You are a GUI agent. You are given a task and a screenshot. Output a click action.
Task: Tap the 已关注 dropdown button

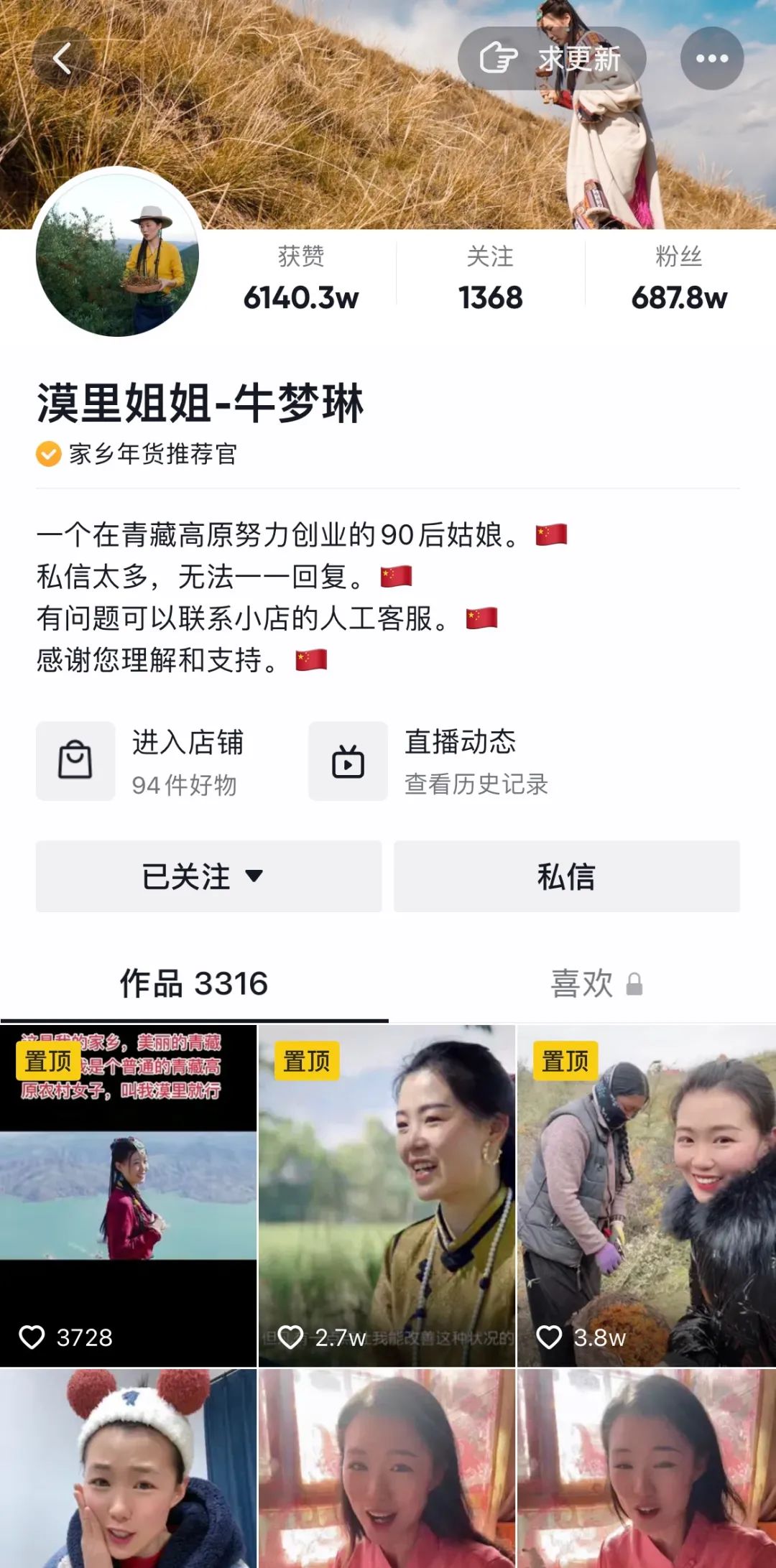(x=208, y=876)
